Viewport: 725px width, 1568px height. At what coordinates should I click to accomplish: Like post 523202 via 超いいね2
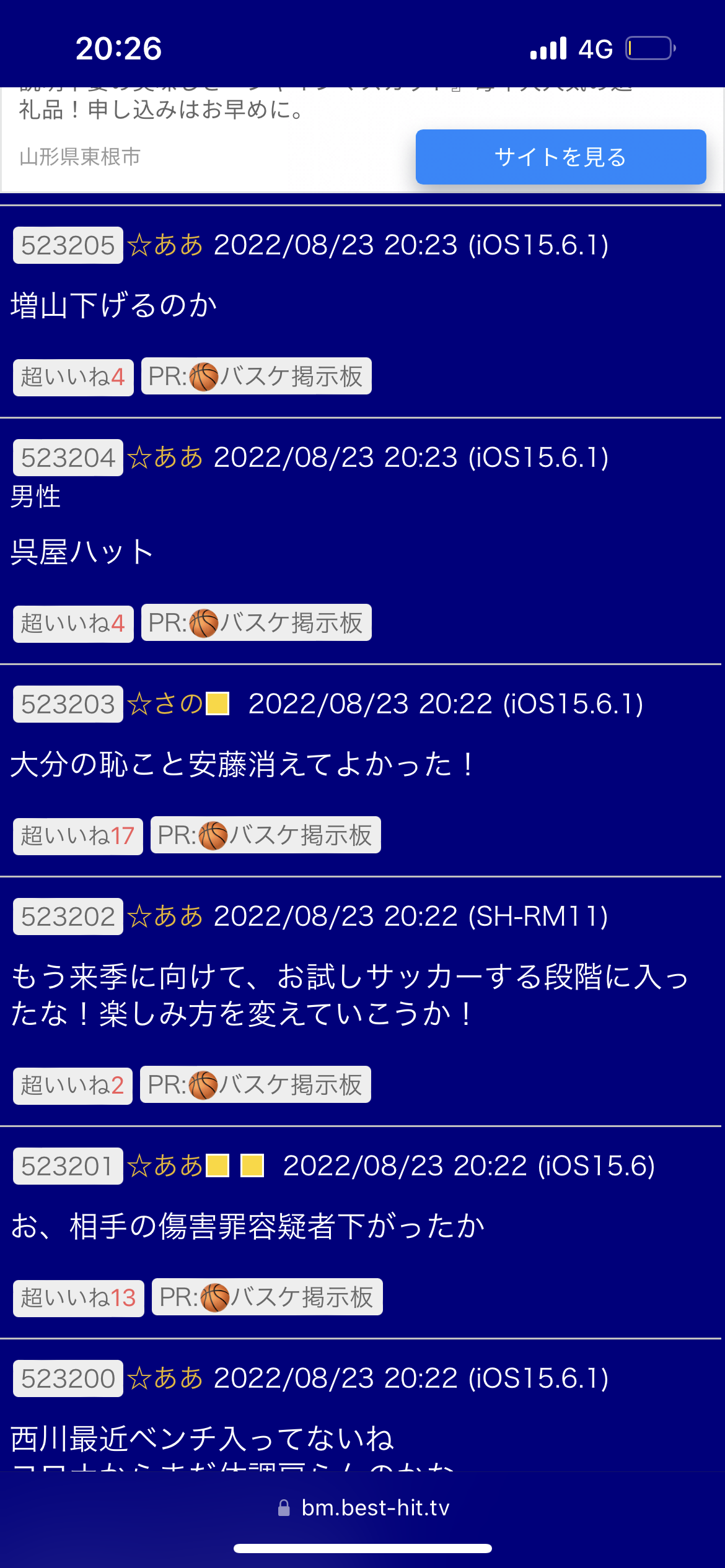[72, 1086]
